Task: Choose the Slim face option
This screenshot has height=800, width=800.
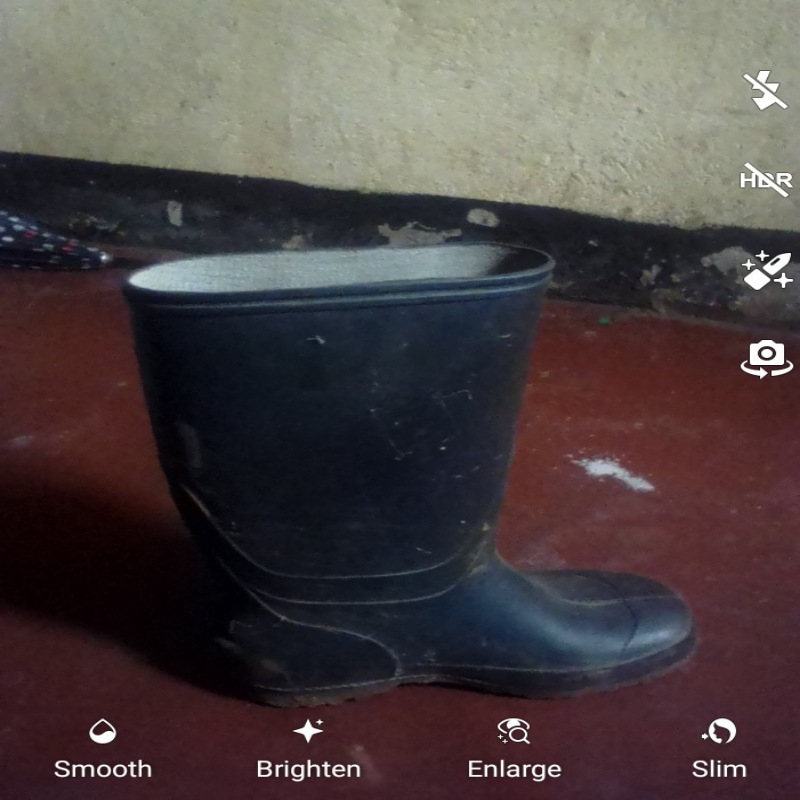Action: (719, 750)
